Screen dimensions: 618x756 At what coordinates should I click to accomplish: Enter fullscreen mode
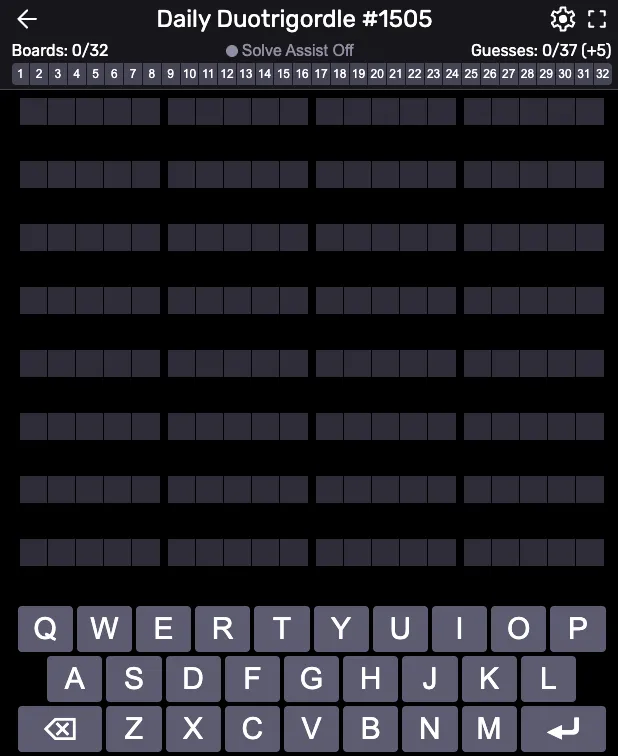coord(597,19)
